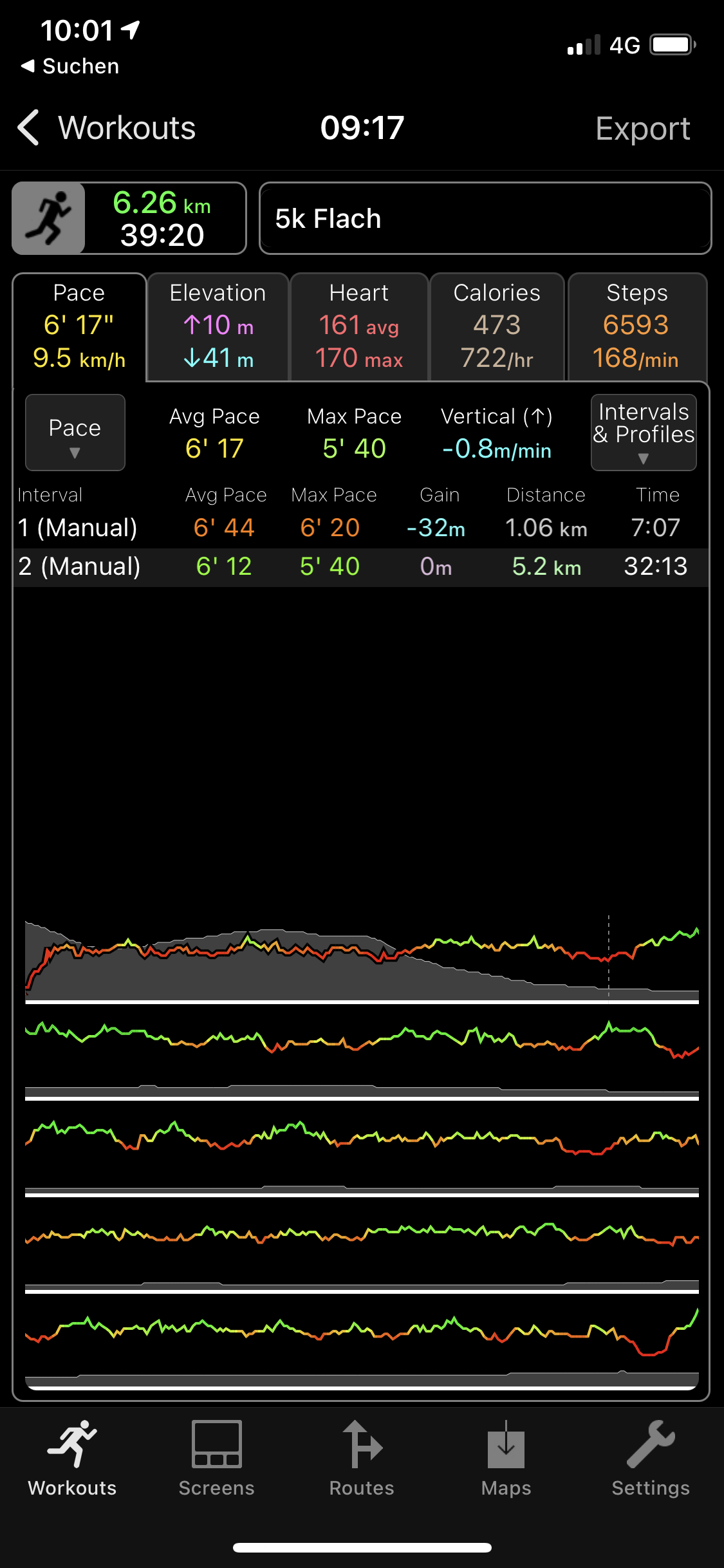Edit the workout name 5k Flach
The image size is (724, 1568).
tap(485, 219)
